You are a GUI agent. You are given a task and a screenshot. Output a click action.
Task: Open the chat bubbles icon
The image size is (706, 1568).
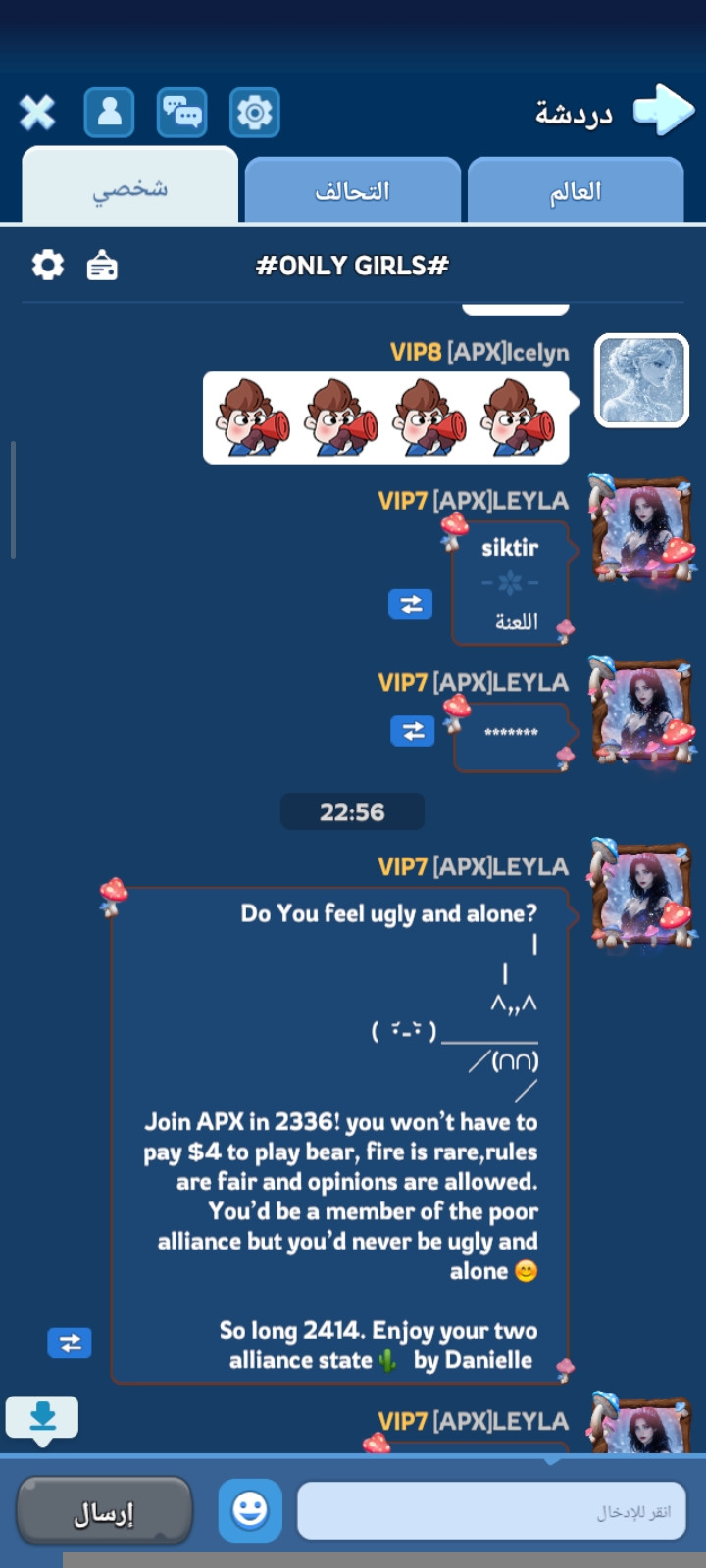[181, 112]
